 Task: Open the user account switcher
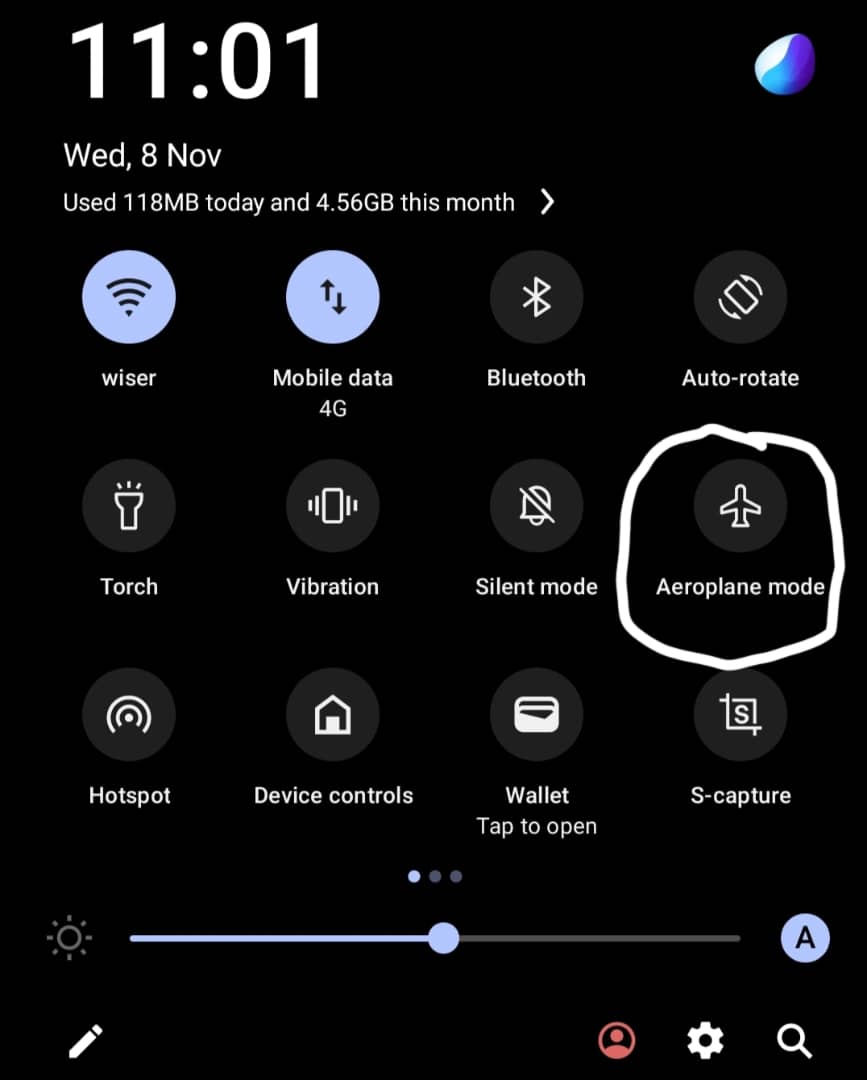[x=617, y=1041]
